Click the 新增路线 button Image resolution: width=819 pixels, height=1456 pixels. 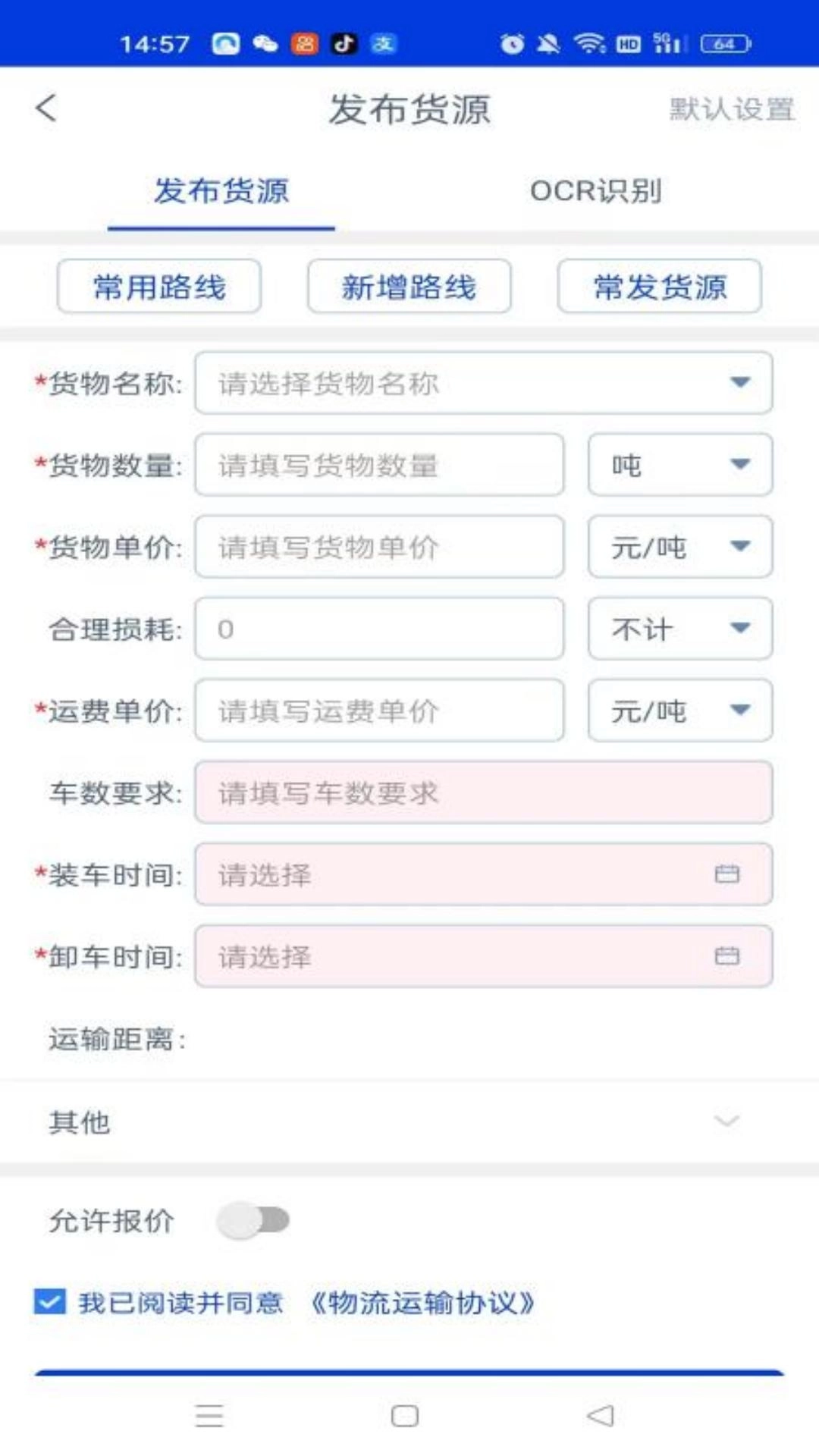point(409,287)
